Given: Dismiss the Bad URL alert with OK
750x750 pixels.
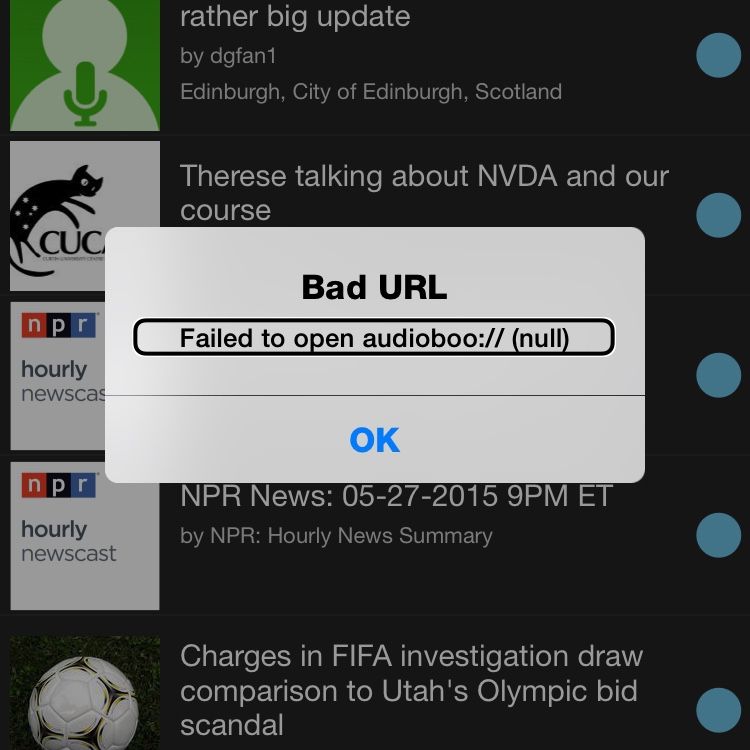Looking at the screenshot, I should tap(374, 440).
